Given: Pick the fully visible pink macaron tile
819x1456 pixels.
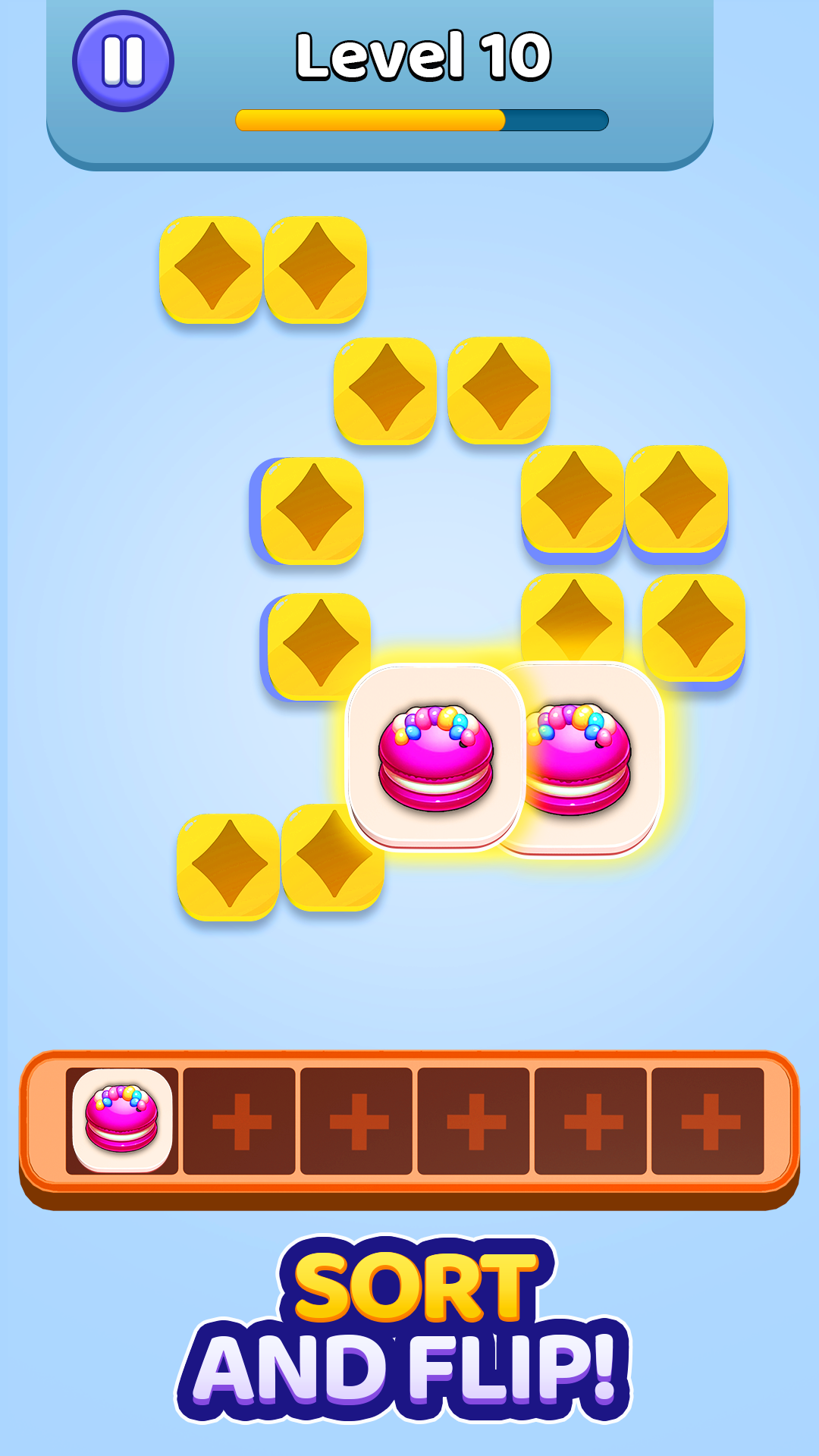Looking at the screenshot, I should (435, 758).
